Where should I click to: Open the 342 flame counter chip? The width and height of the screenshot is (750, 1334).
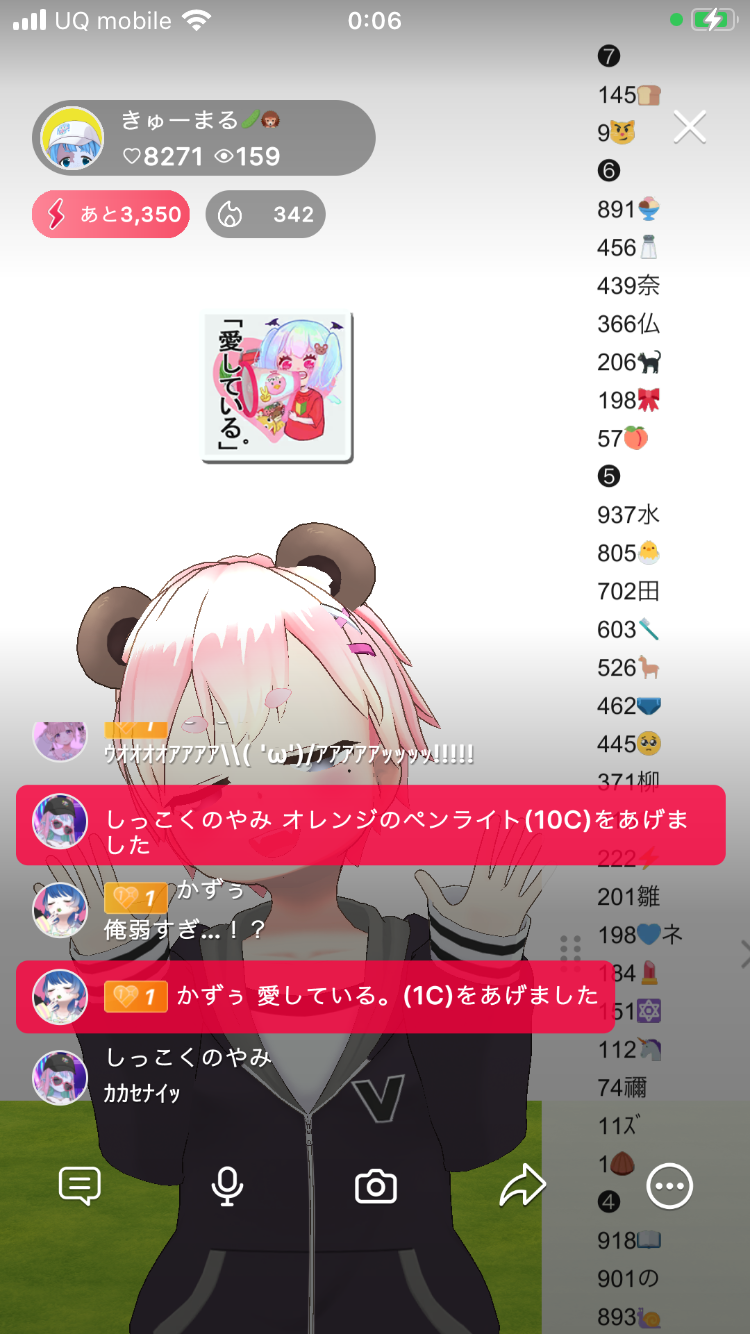click(266, 214)
